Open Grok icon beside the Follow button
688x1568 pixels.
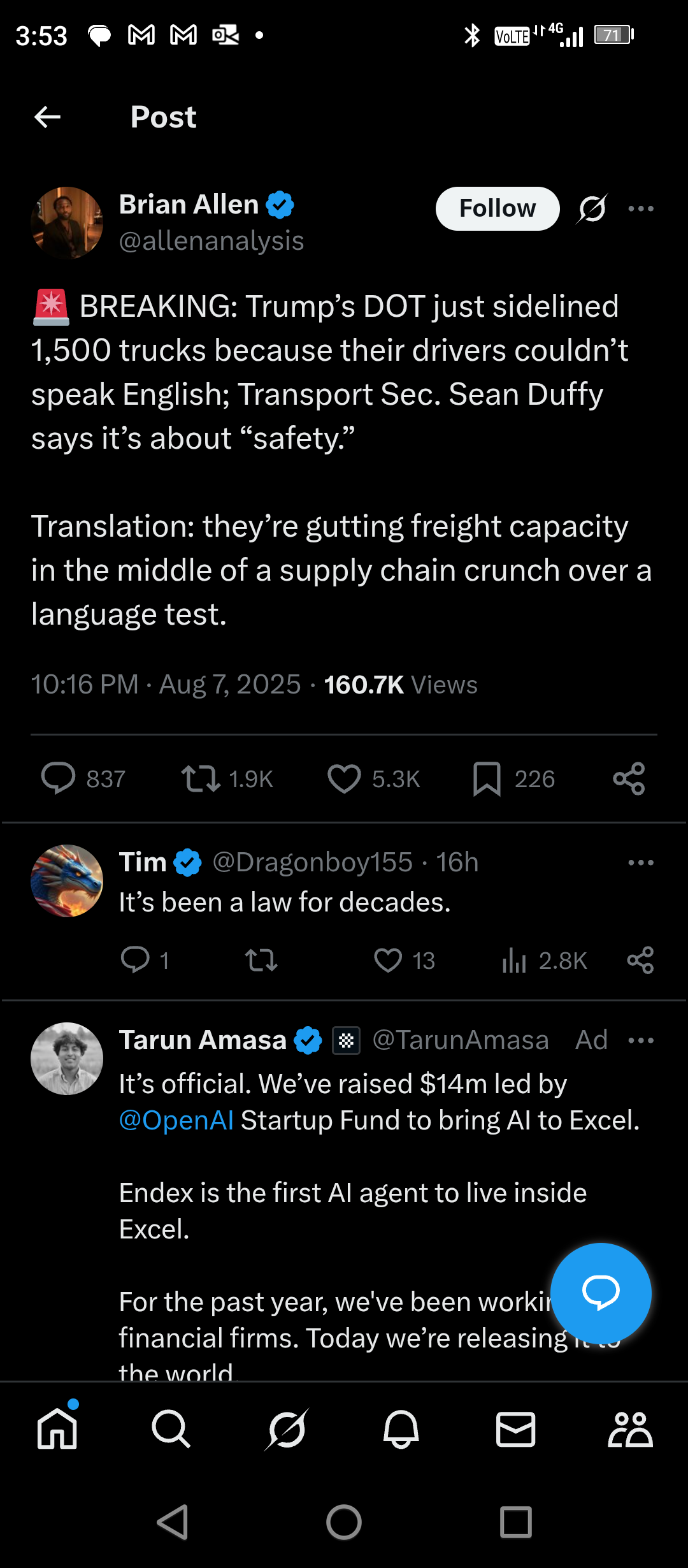click(x=592, y=208)
